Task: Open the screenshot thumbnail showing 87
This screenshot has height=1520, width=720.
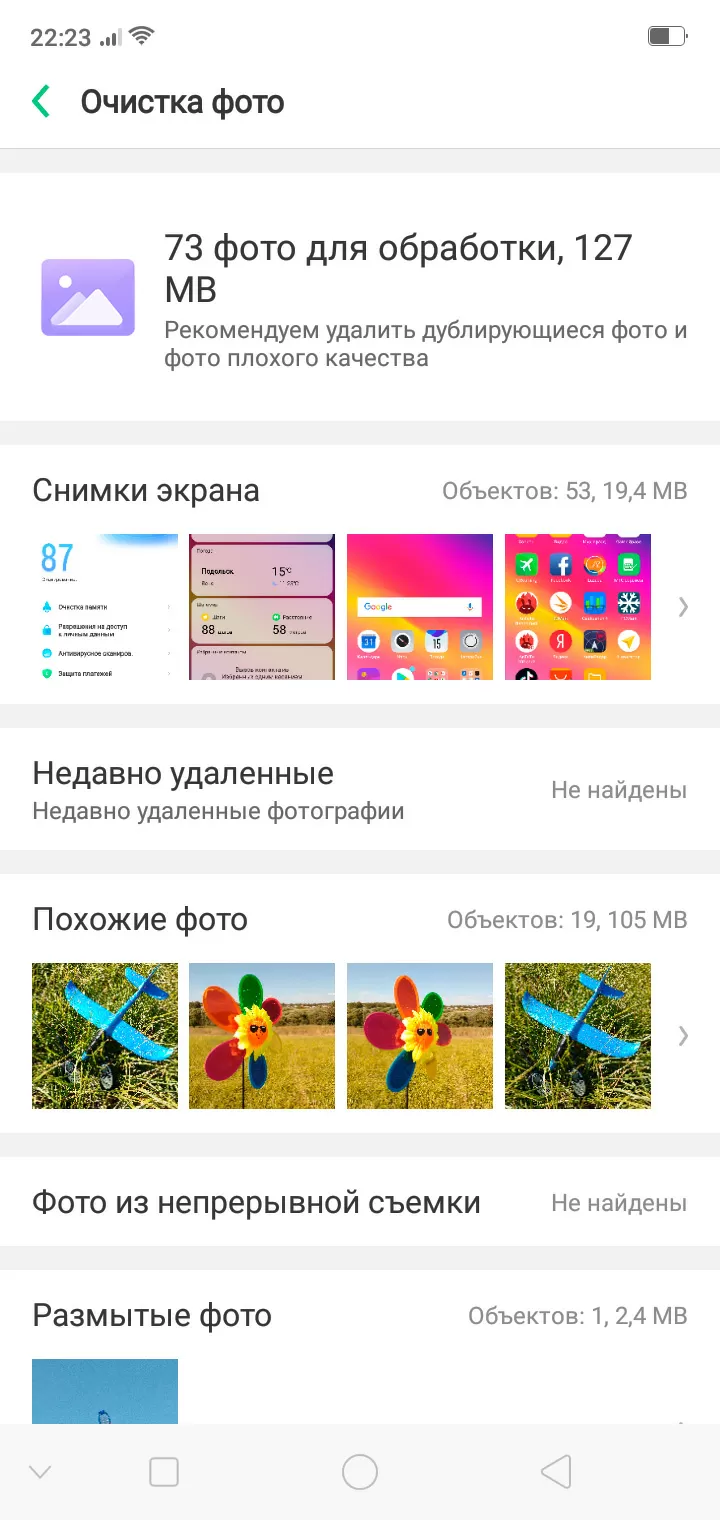Action: coord(105,607)
